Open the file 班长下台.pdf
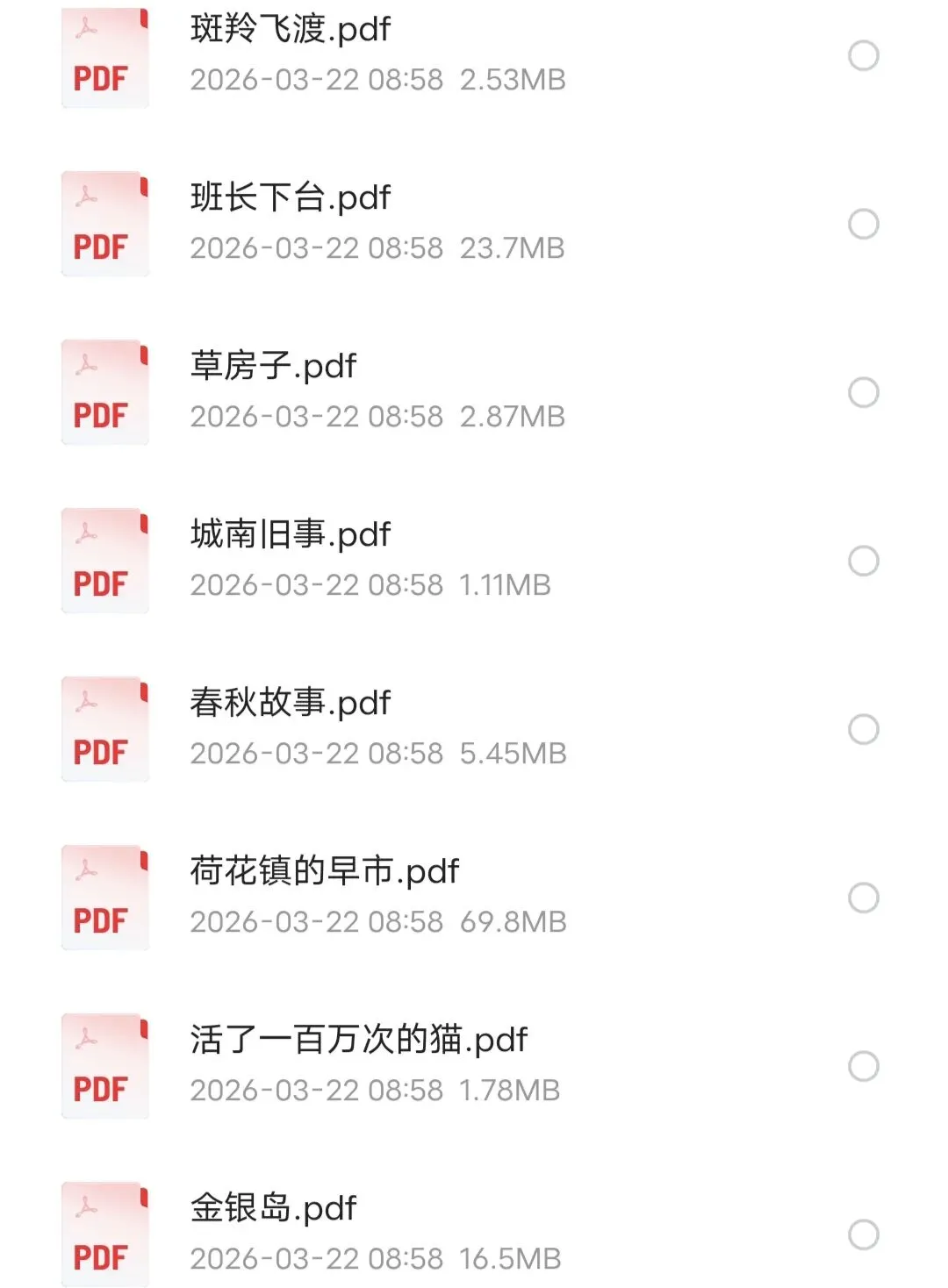 [x=290, y=199]
